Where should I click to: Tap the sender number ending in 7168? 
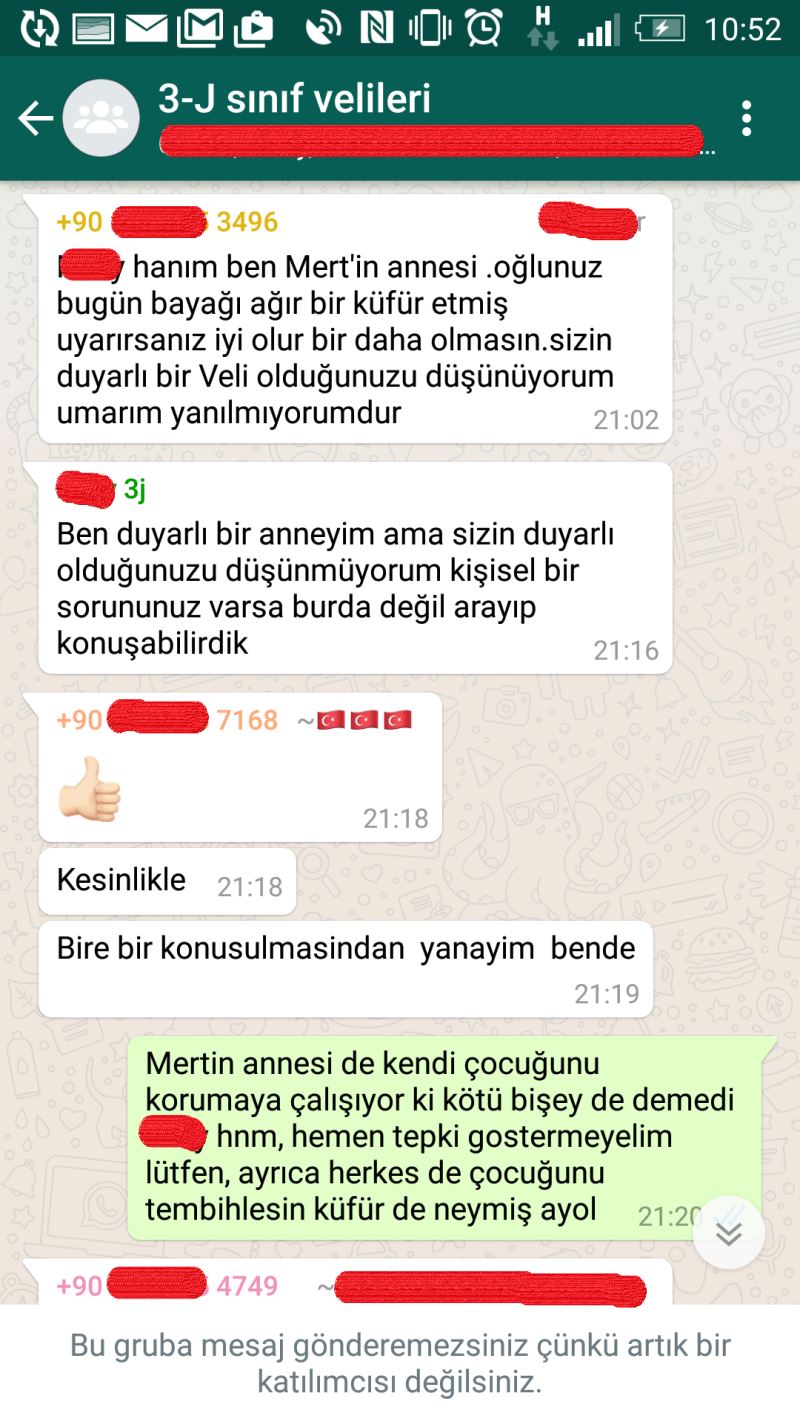point(167,720)
